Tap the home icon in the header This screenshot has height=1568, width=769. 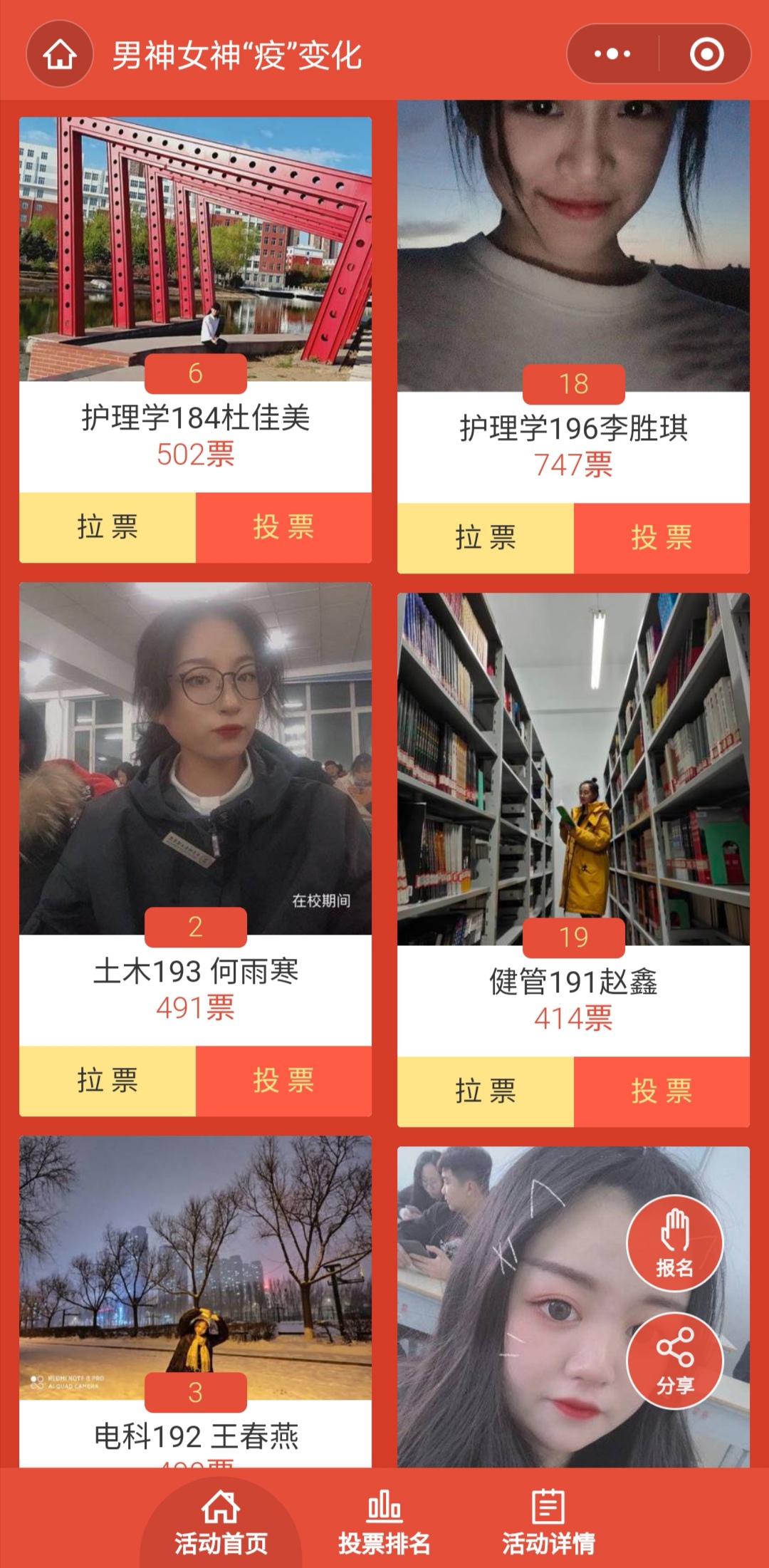click(x=60, y=54)
